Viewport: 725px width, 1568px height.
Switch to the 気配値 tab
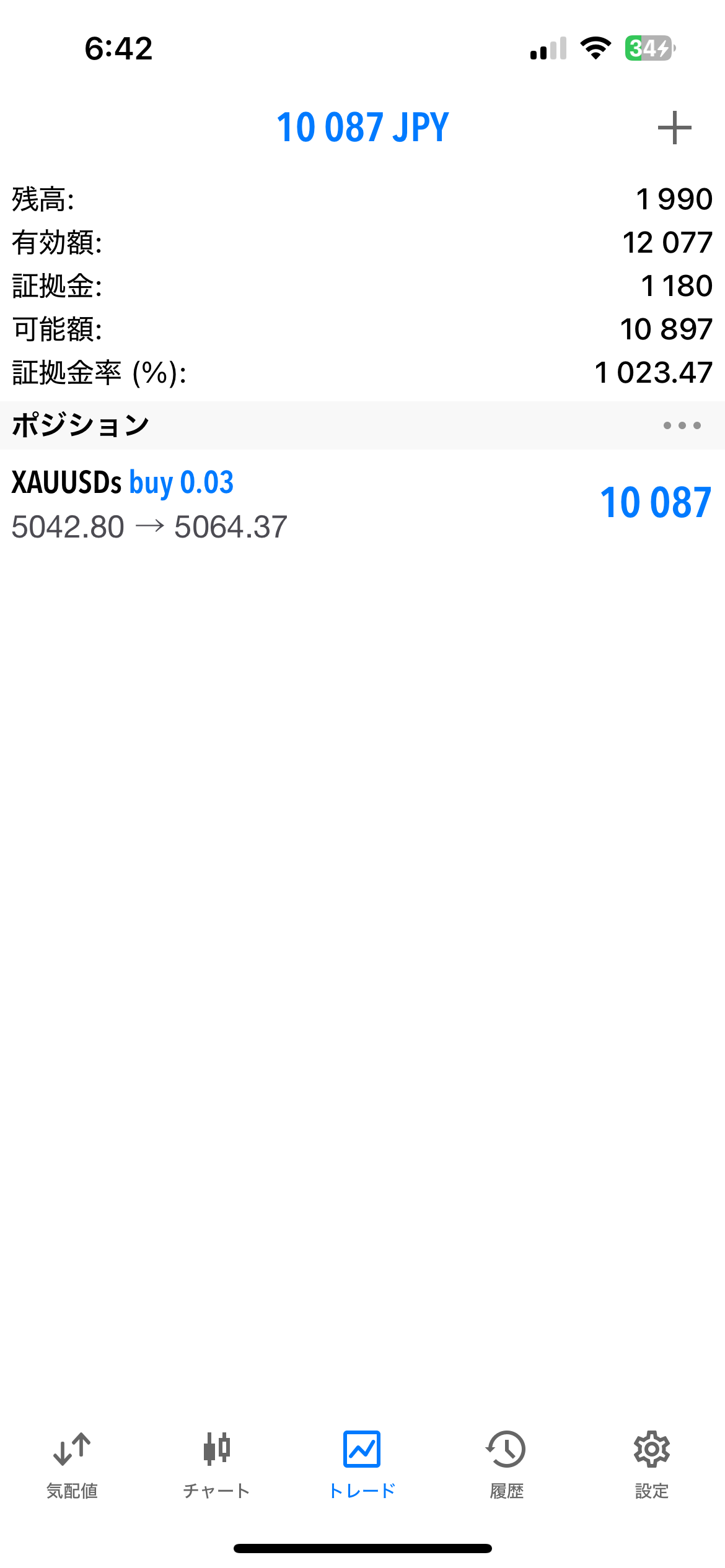click(72, 1465)
